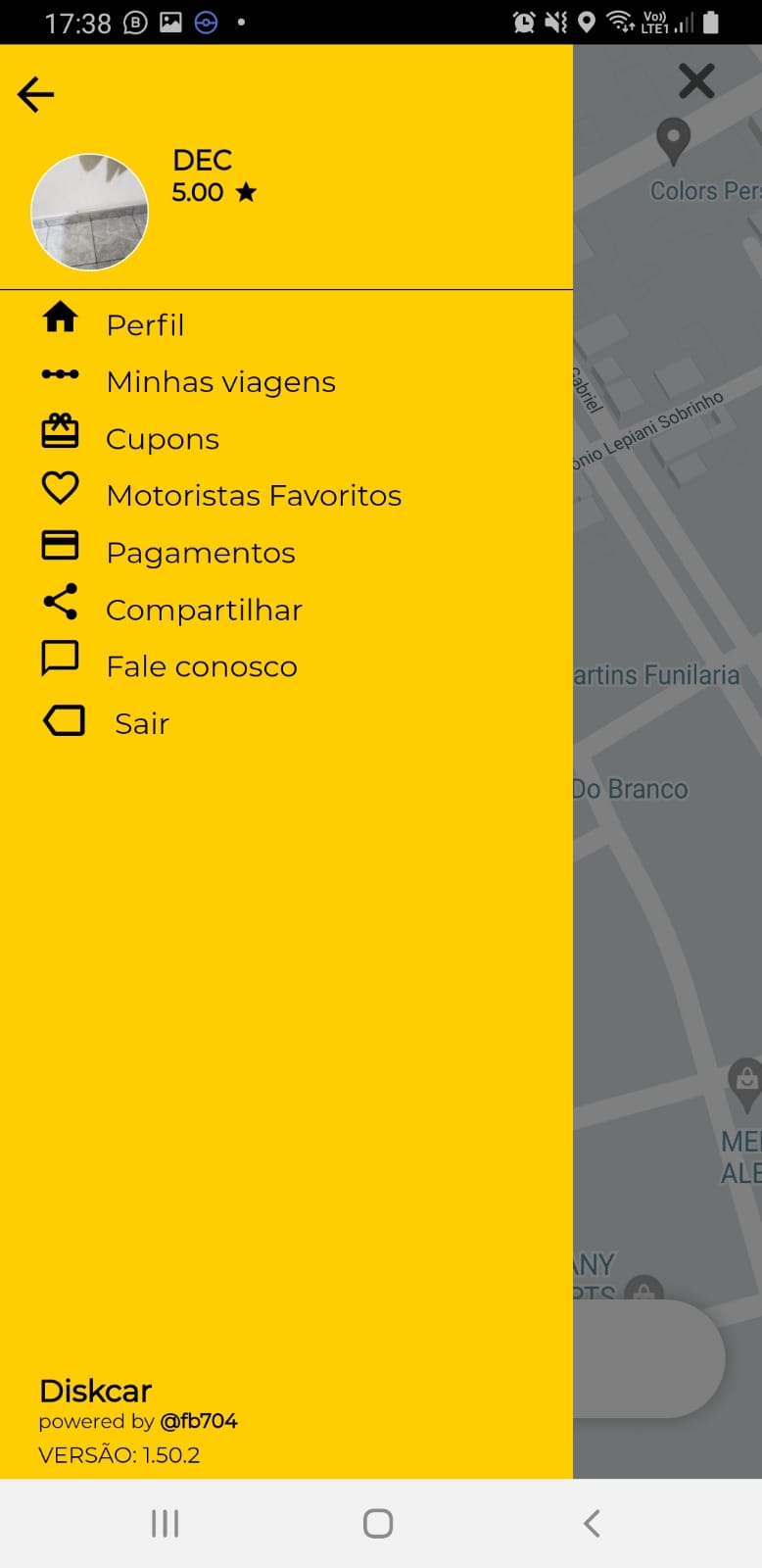Tap the X close icon over the map

696,81
